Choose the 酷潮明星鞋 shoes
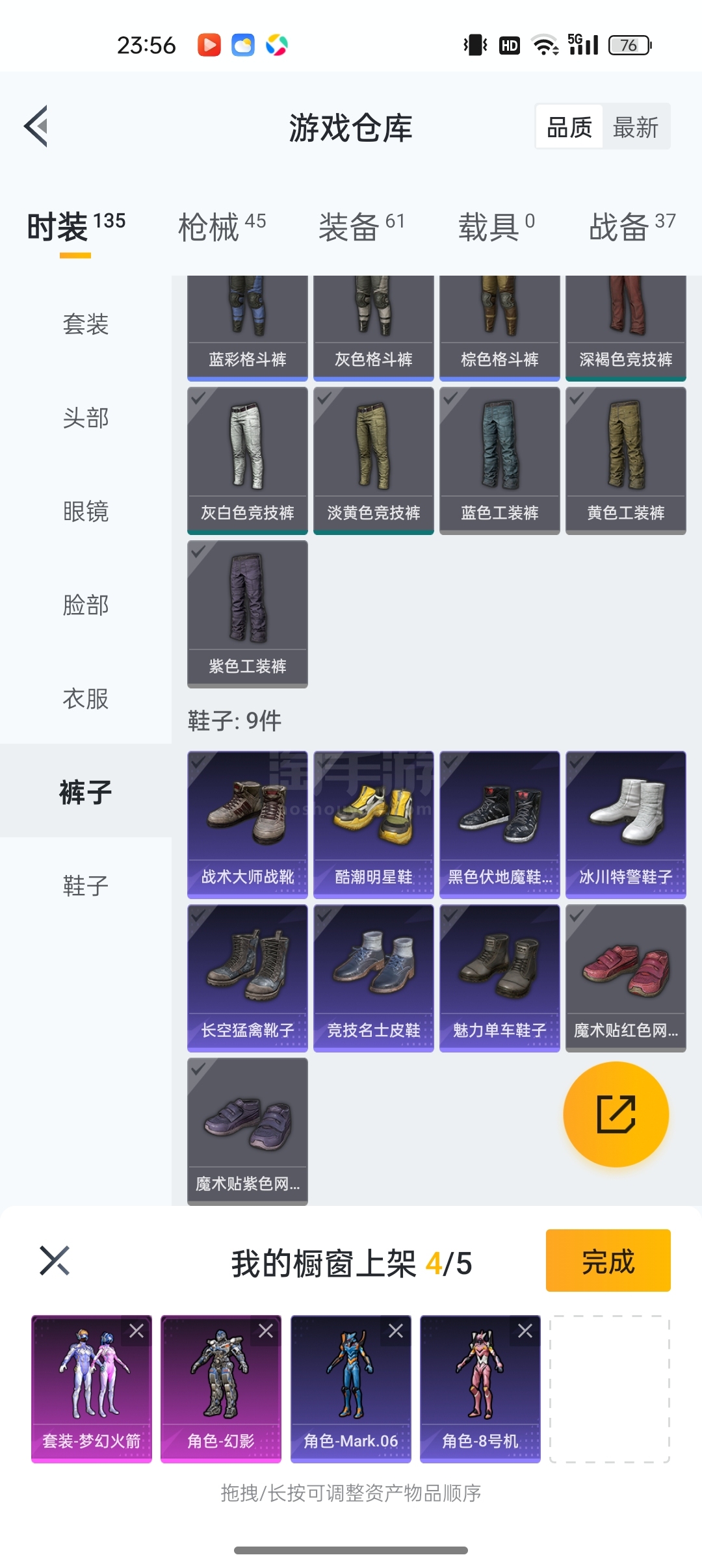Screen dimensions: 702x1568 pyautogui.click(x=374, y=824)
